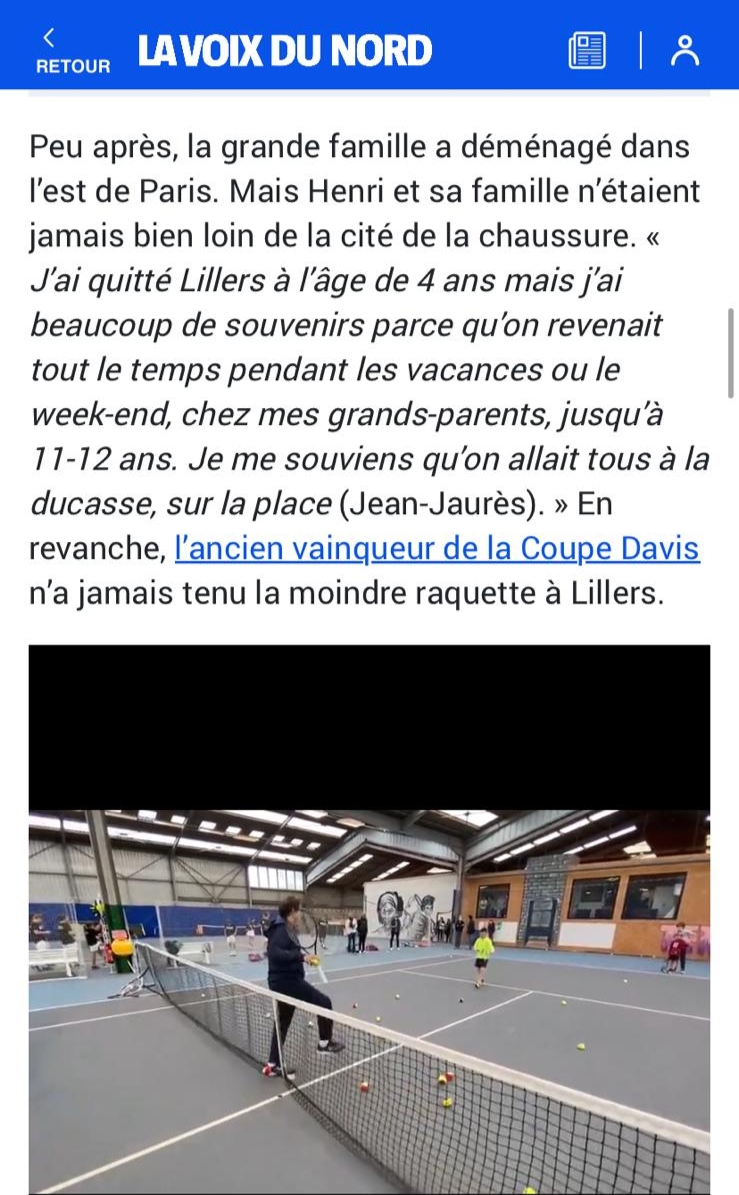Screen dimensions: 739x1195
Task: Open the newspaper edition icon
Action: point(587,51)
